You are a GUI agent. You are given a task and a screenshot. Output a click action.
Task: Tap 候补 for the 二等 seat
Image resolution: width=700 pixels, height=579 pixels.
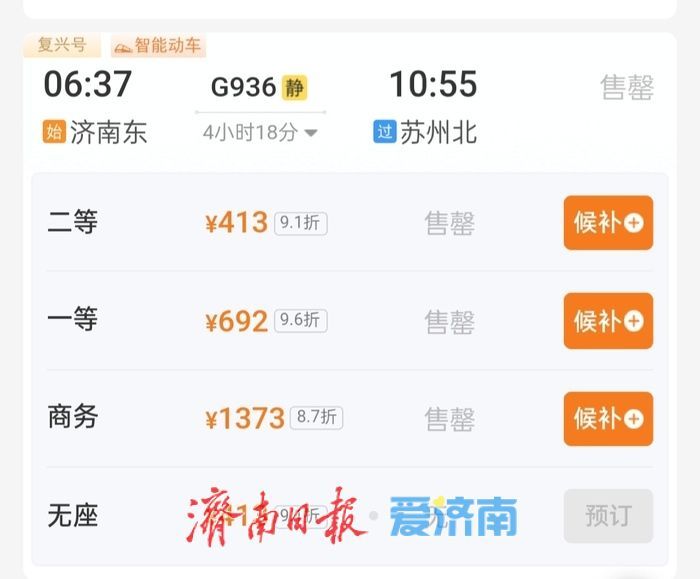click(608, 222)
